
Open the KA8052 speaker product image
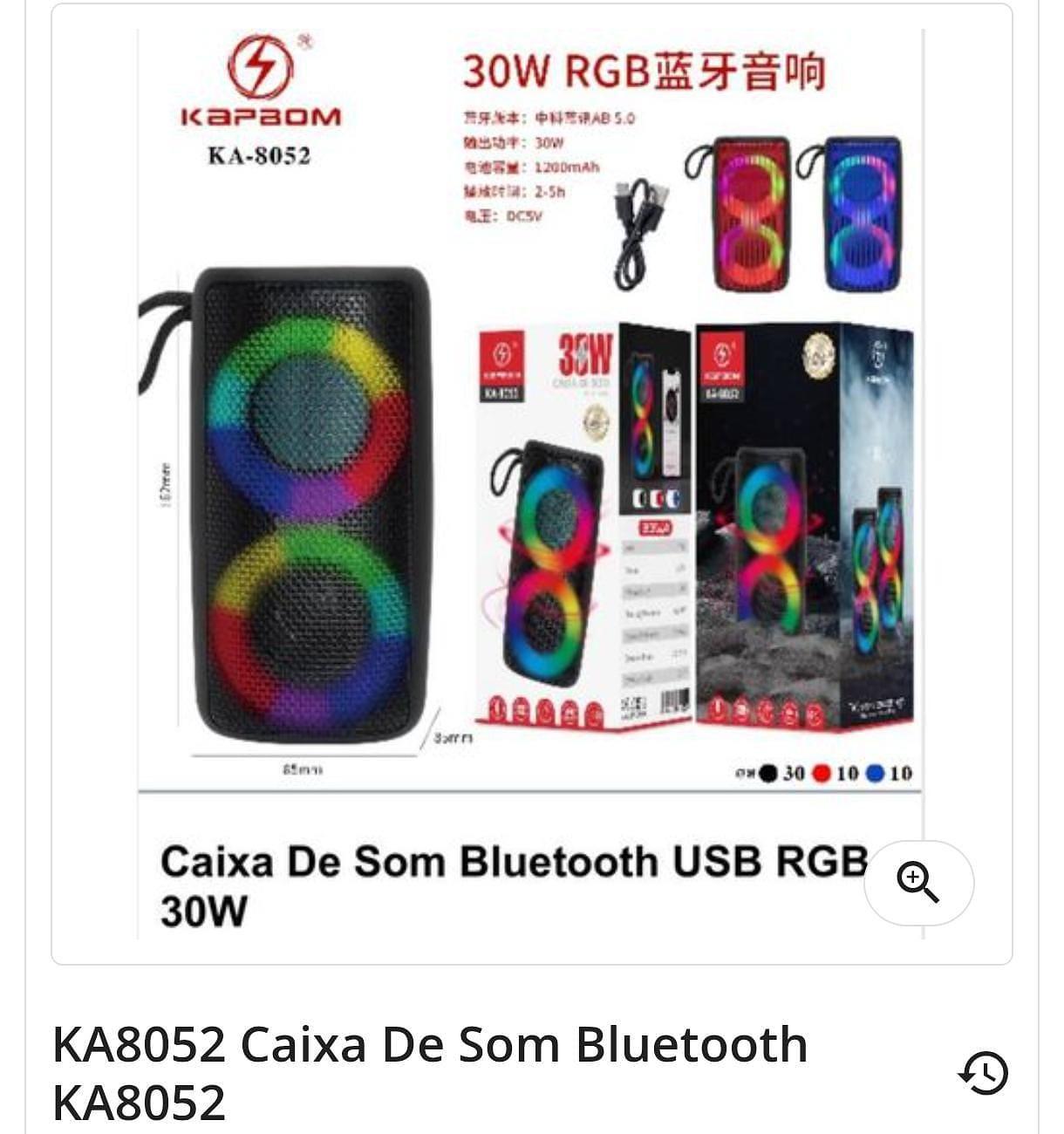530,484
